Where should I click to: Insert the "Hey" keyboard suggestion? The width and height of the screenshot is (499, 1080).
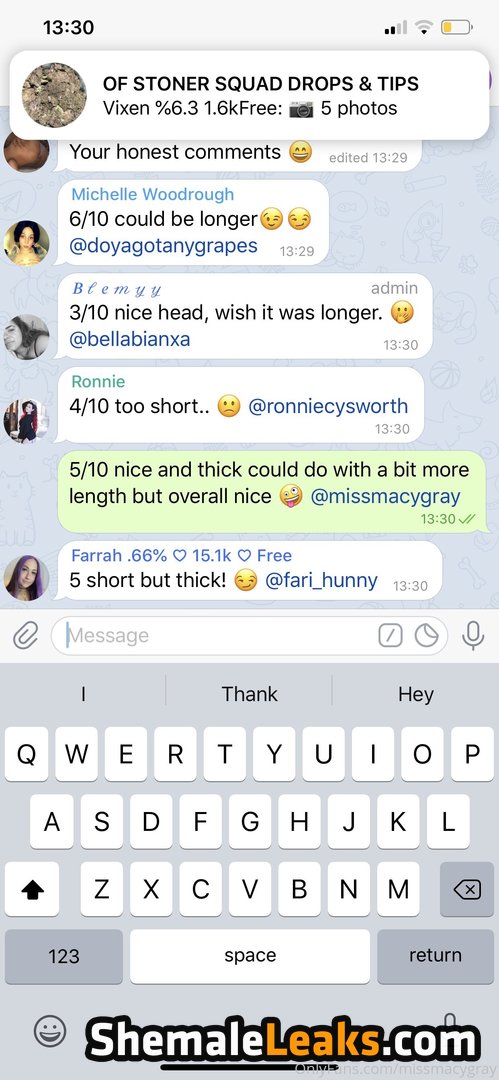(416, 694)
